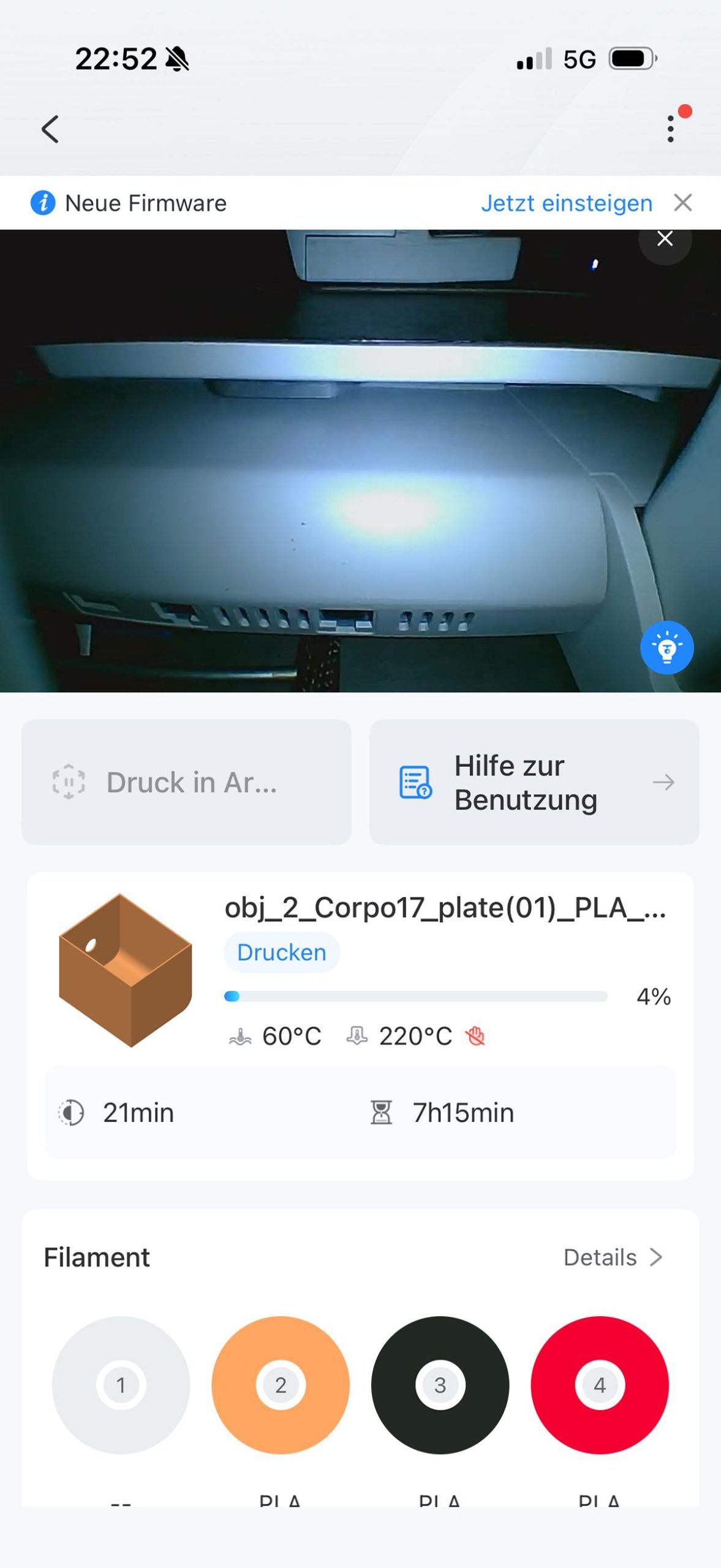
Task: Select red filament slot 4
Action: point(599,1385)
